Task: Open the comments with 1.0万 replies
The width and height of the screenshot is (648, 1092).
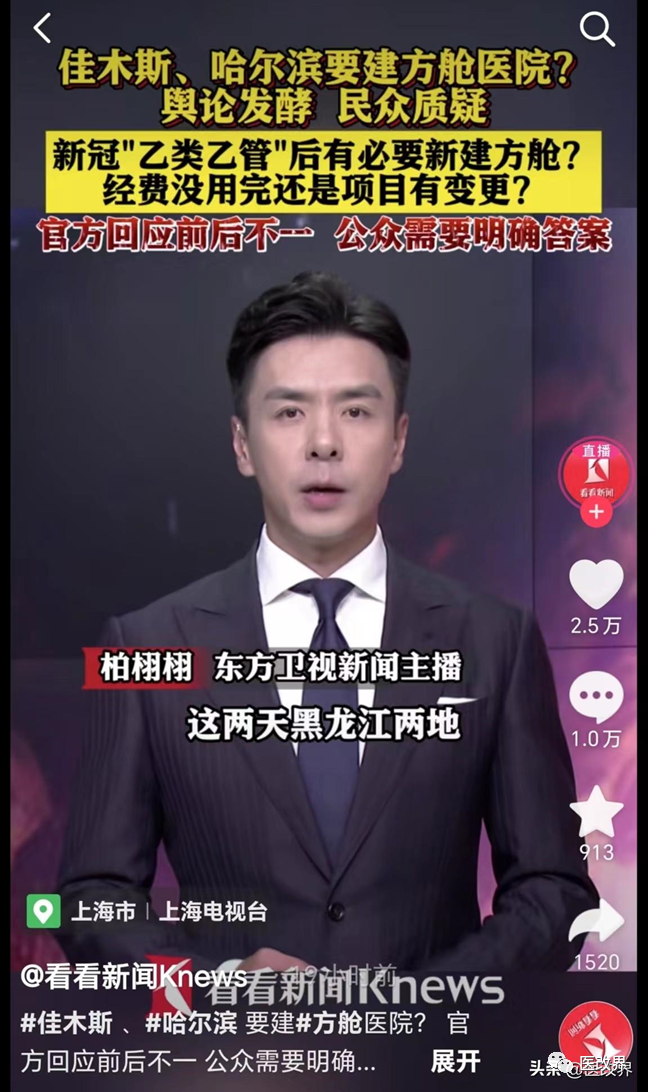Action: click(596, 697)
